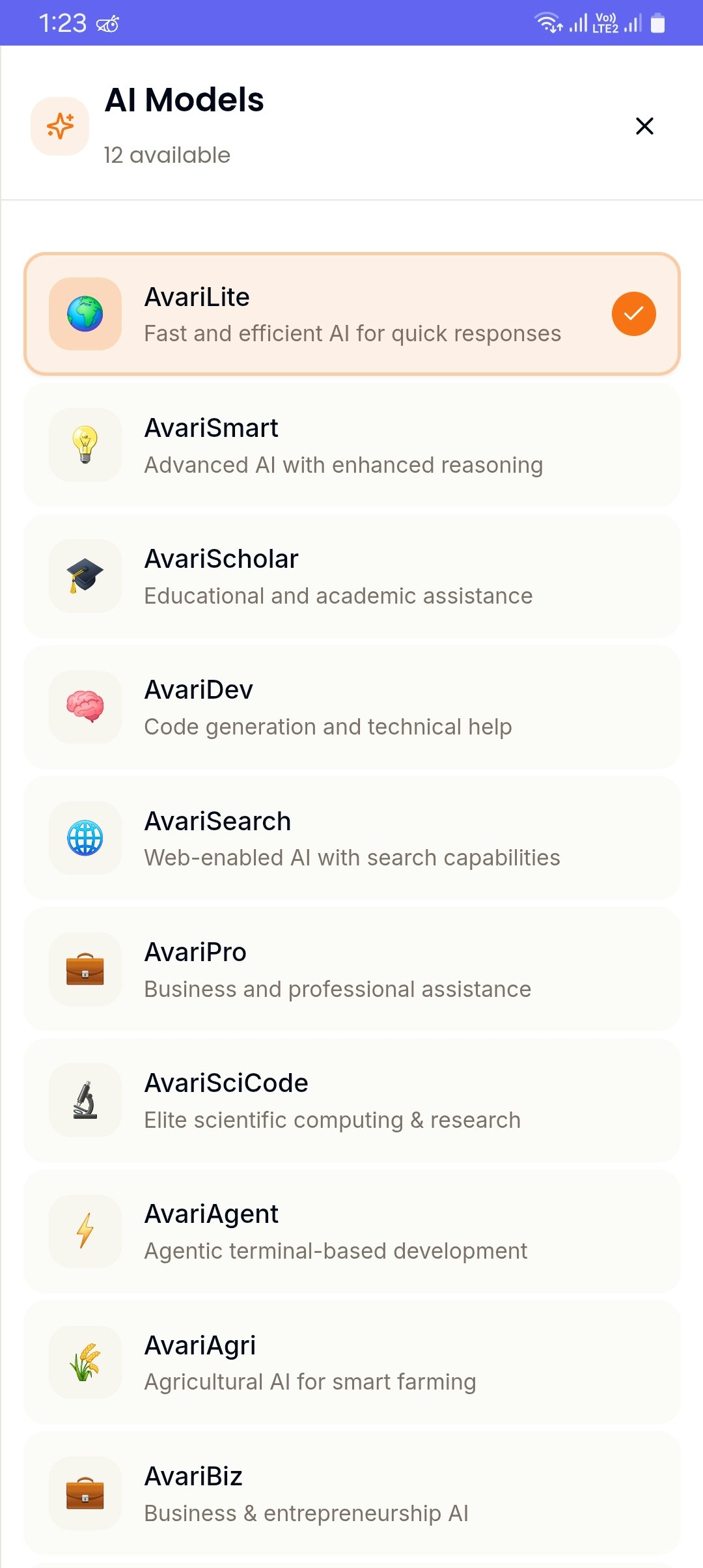This screenshot has height=1568, width=703.
Task: Click the sparkle icon next to AI Models title
Action: 59,126
